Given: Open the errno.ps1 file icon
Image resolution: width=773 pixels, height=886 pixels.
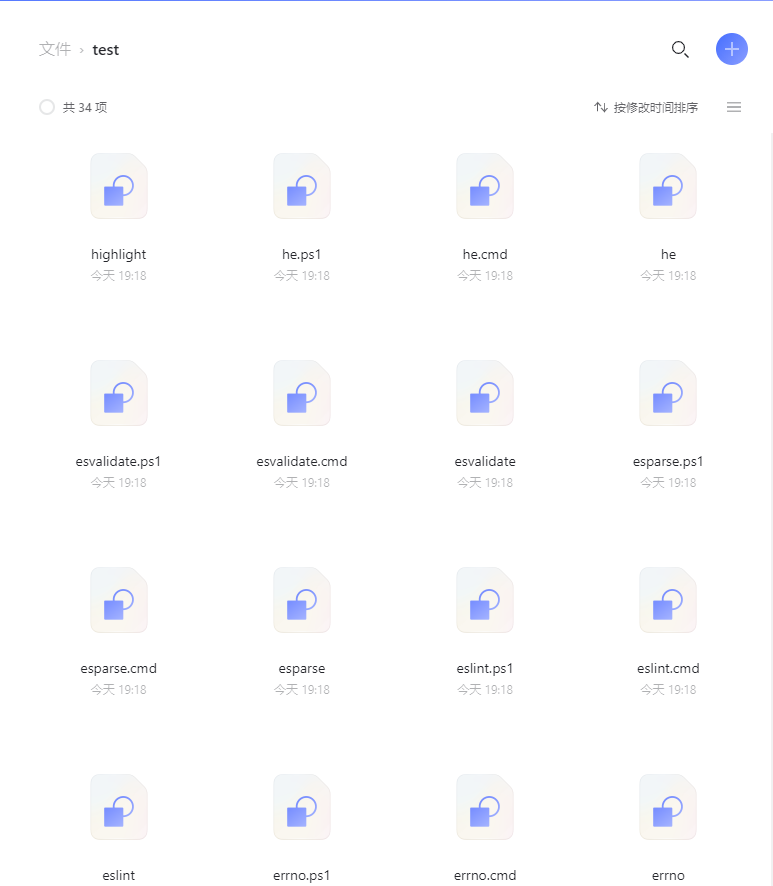Looking at the screenshot, I should 301,807.
